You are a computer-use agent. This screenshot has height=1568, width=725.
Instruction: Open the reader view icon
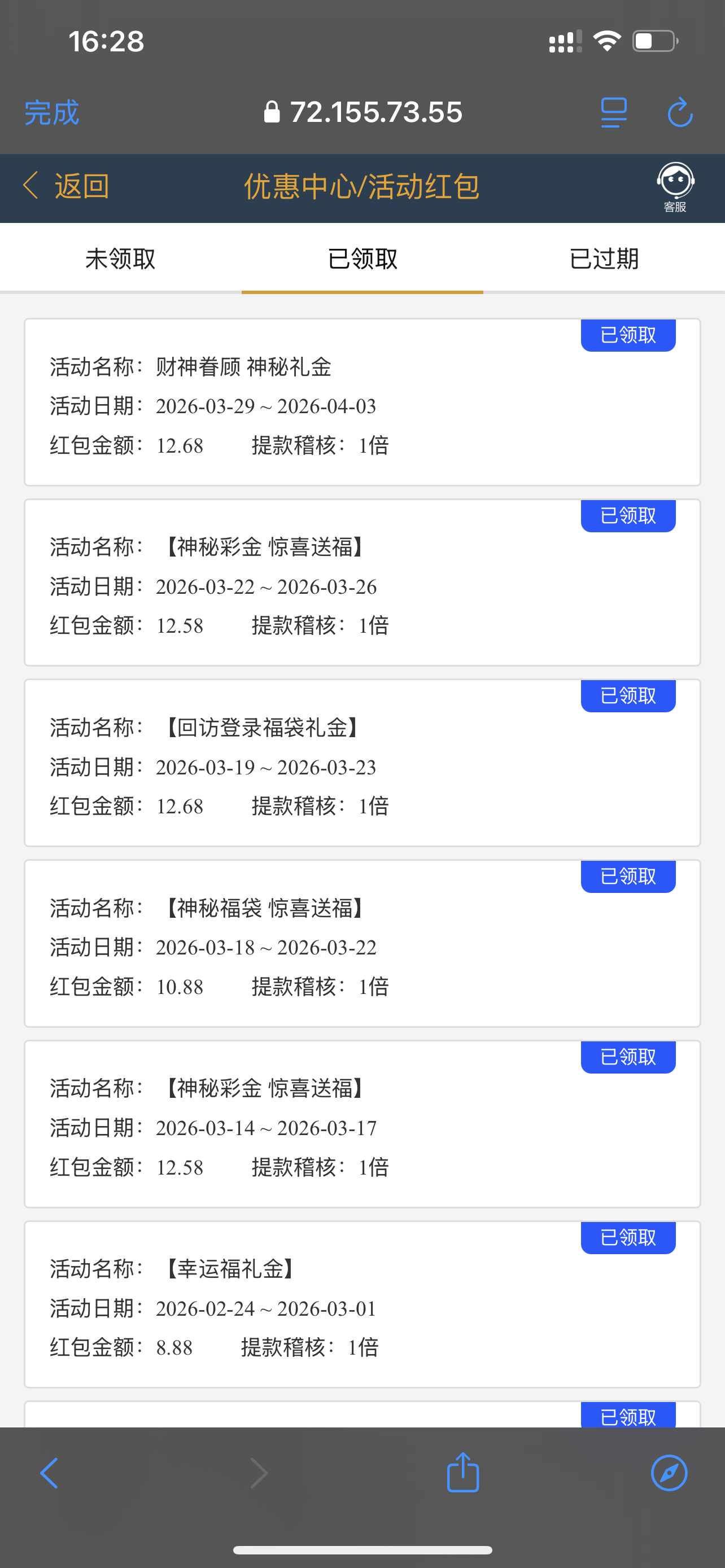[x=614, y=113]
